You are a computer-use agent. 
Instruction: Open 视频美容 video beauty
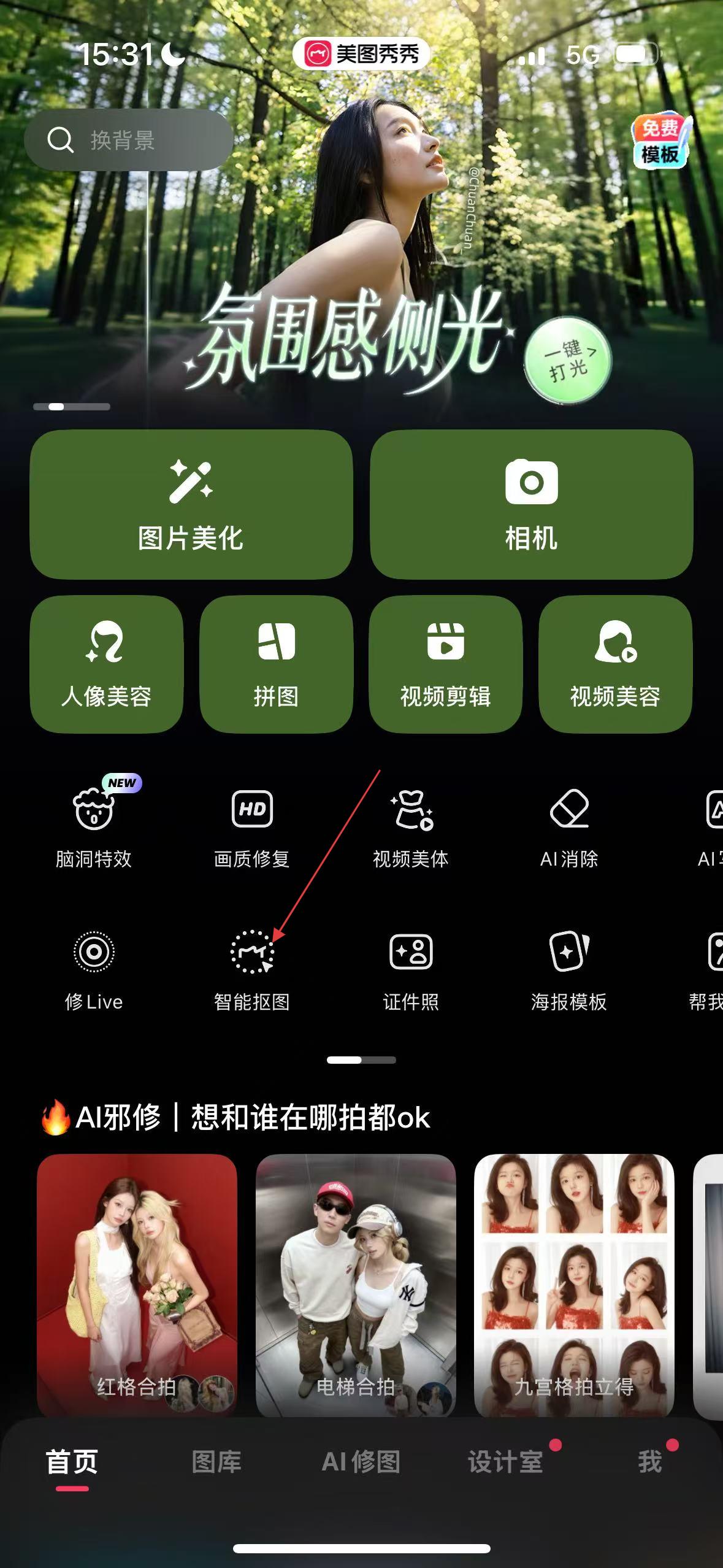pos(615,664)
